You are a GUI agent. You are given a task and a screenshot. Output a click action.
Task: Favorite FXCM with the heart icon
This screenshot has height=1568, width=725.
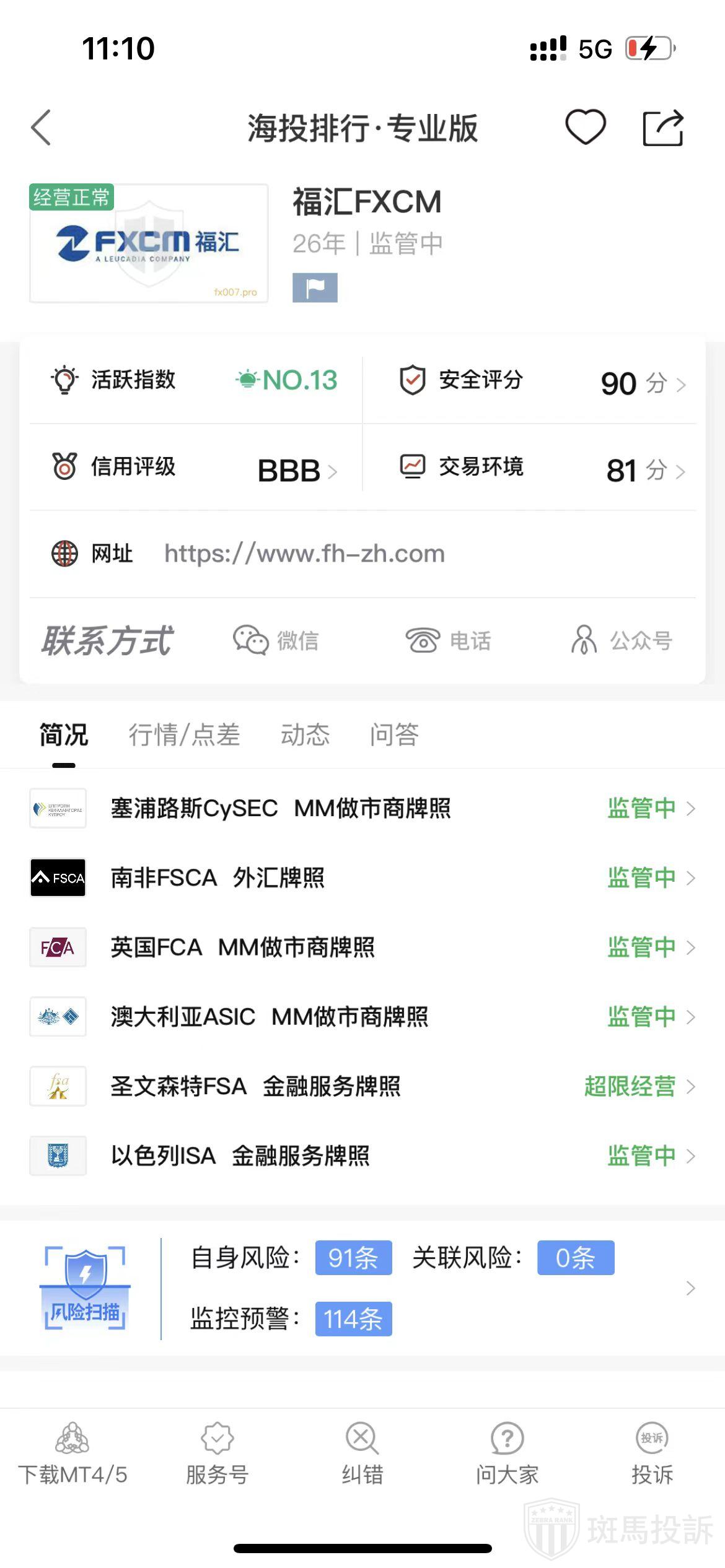click(585, 128)
